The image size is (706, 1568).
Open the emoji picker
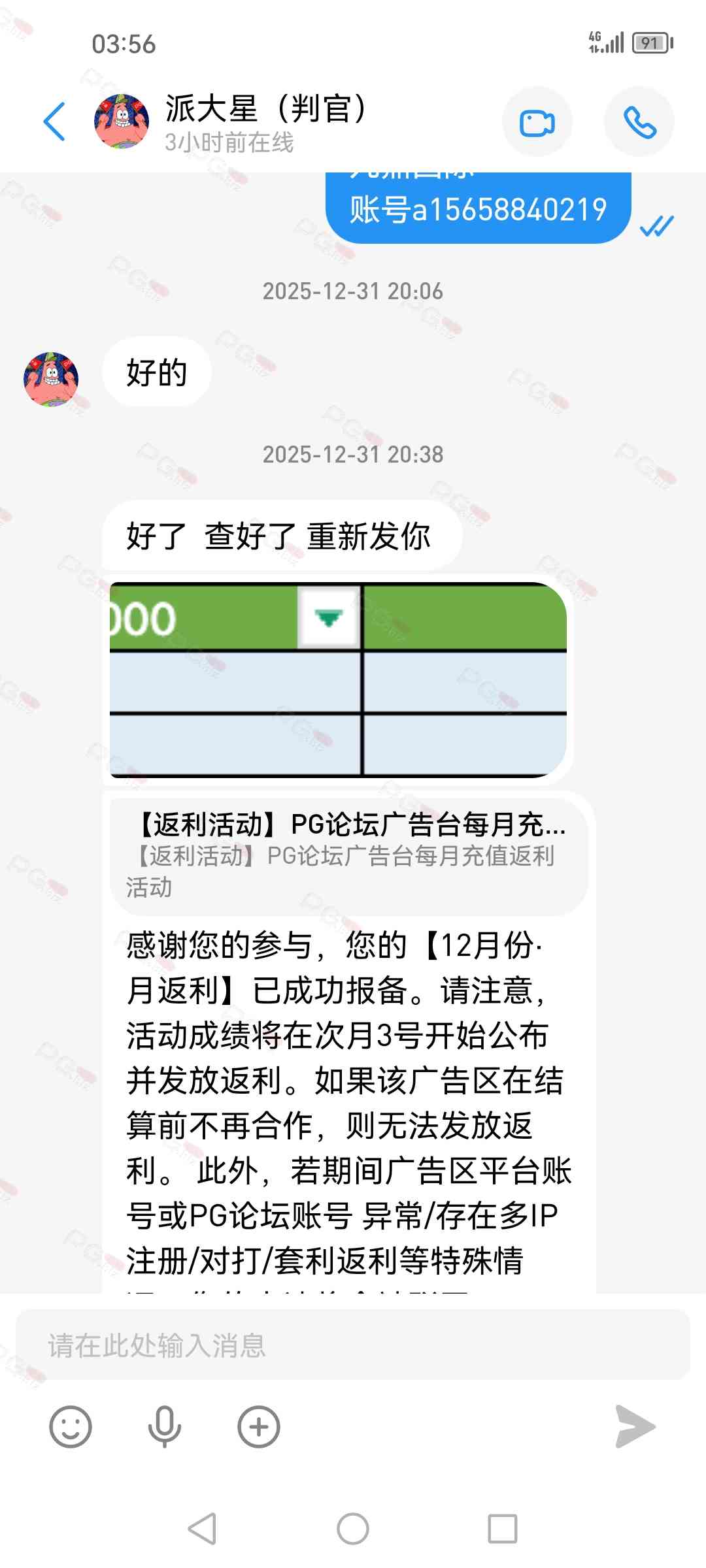click(71, 1426)
